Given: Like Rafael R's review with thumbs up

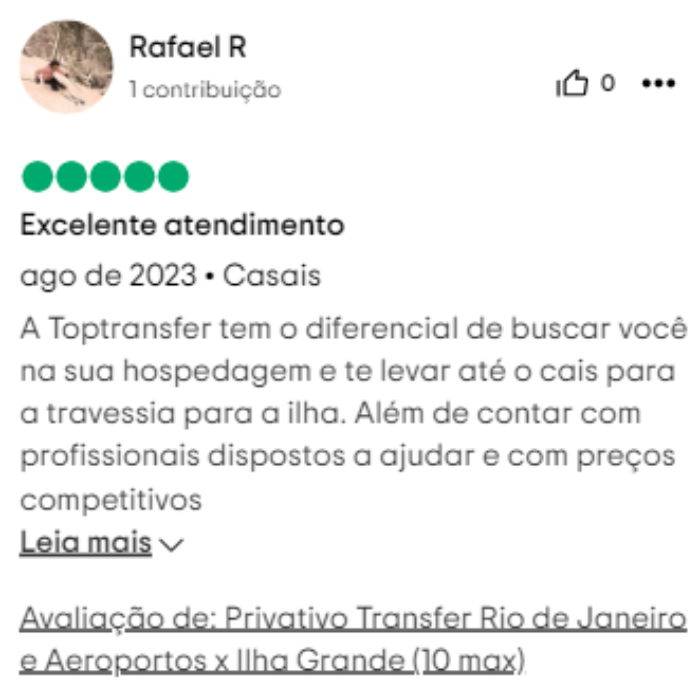Looking at the screenshot, I should [573, 85].
